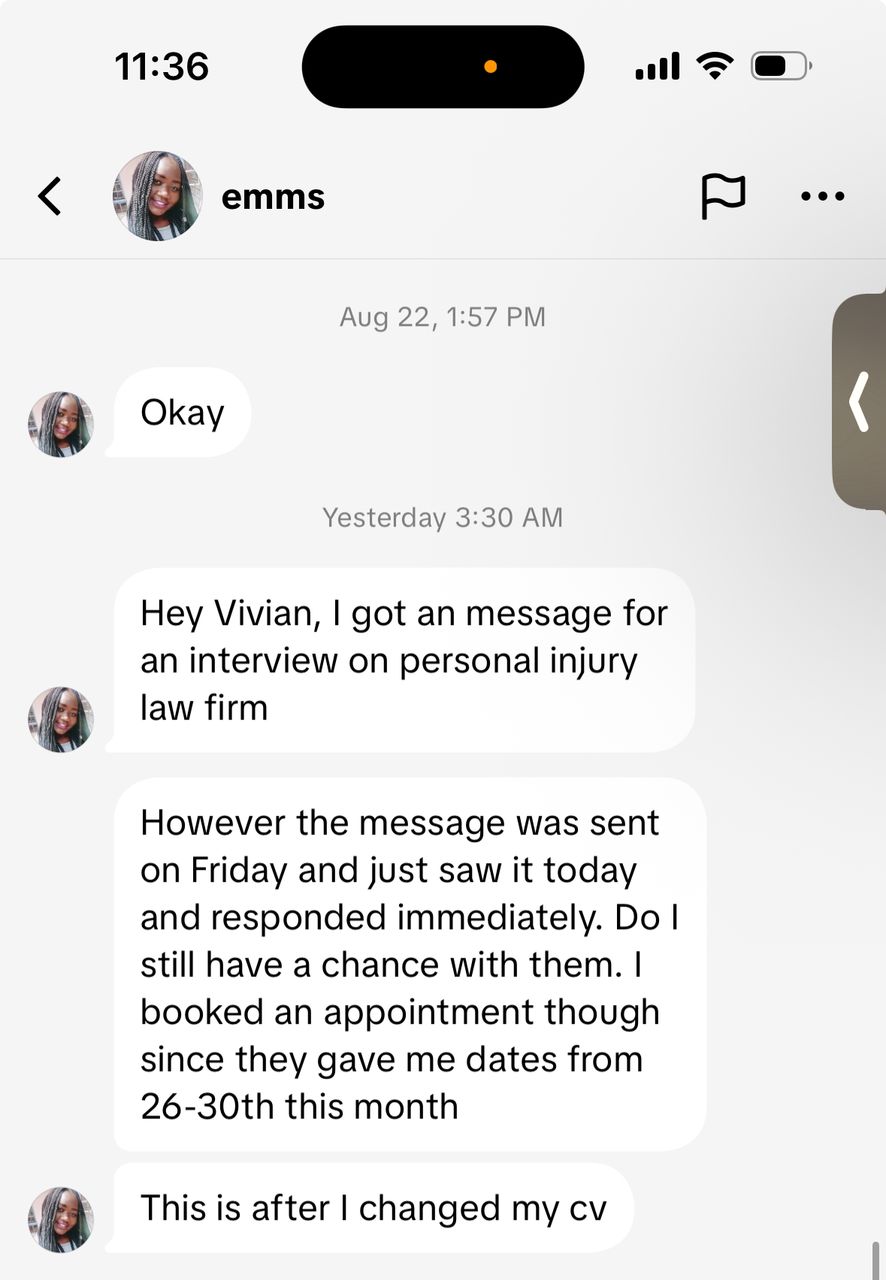
Task: Expand the side panel arrow handle
Action: tap(859, 402)
